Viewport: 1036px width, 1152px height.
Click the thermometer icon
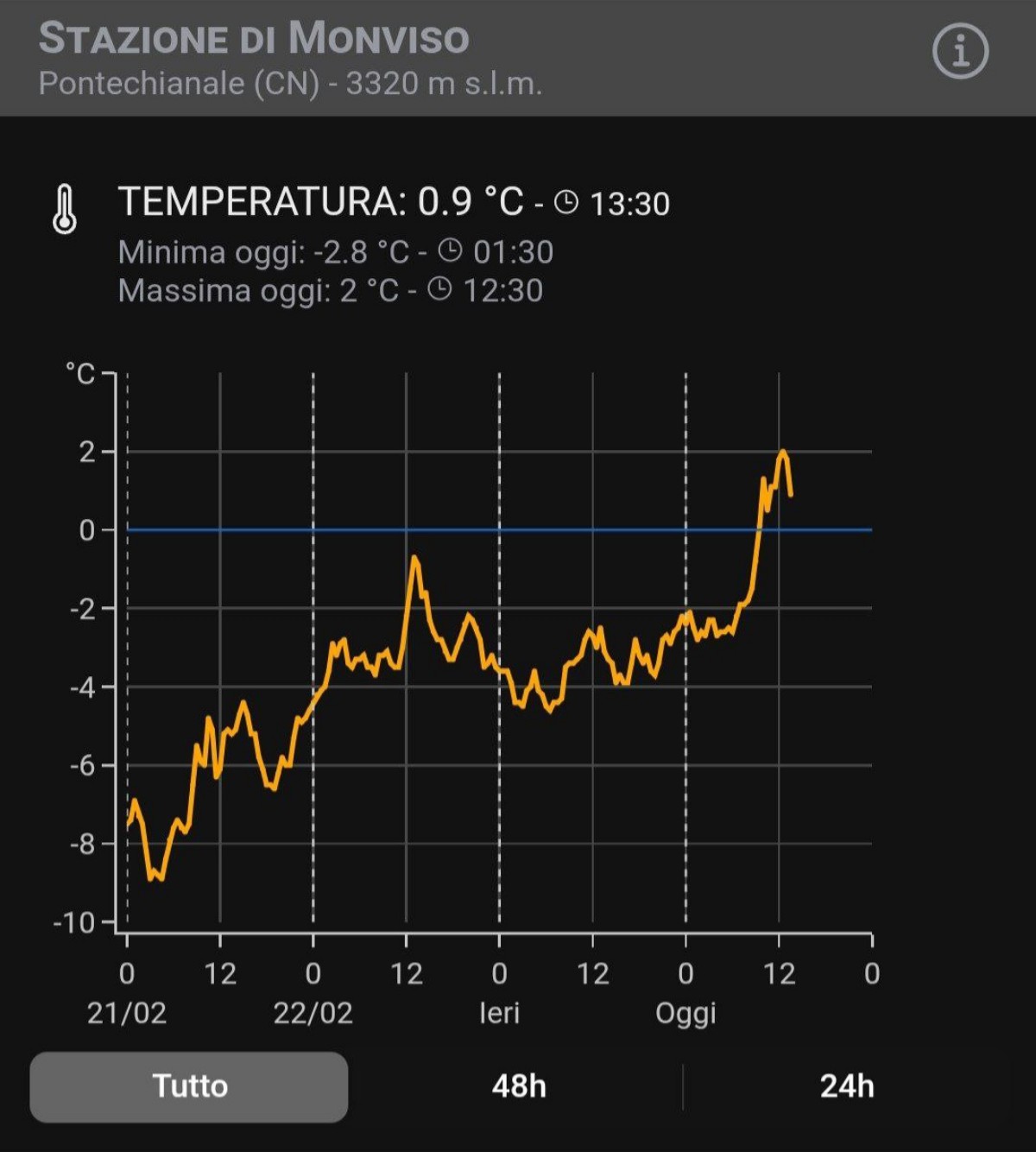click(x=65, y=207)
